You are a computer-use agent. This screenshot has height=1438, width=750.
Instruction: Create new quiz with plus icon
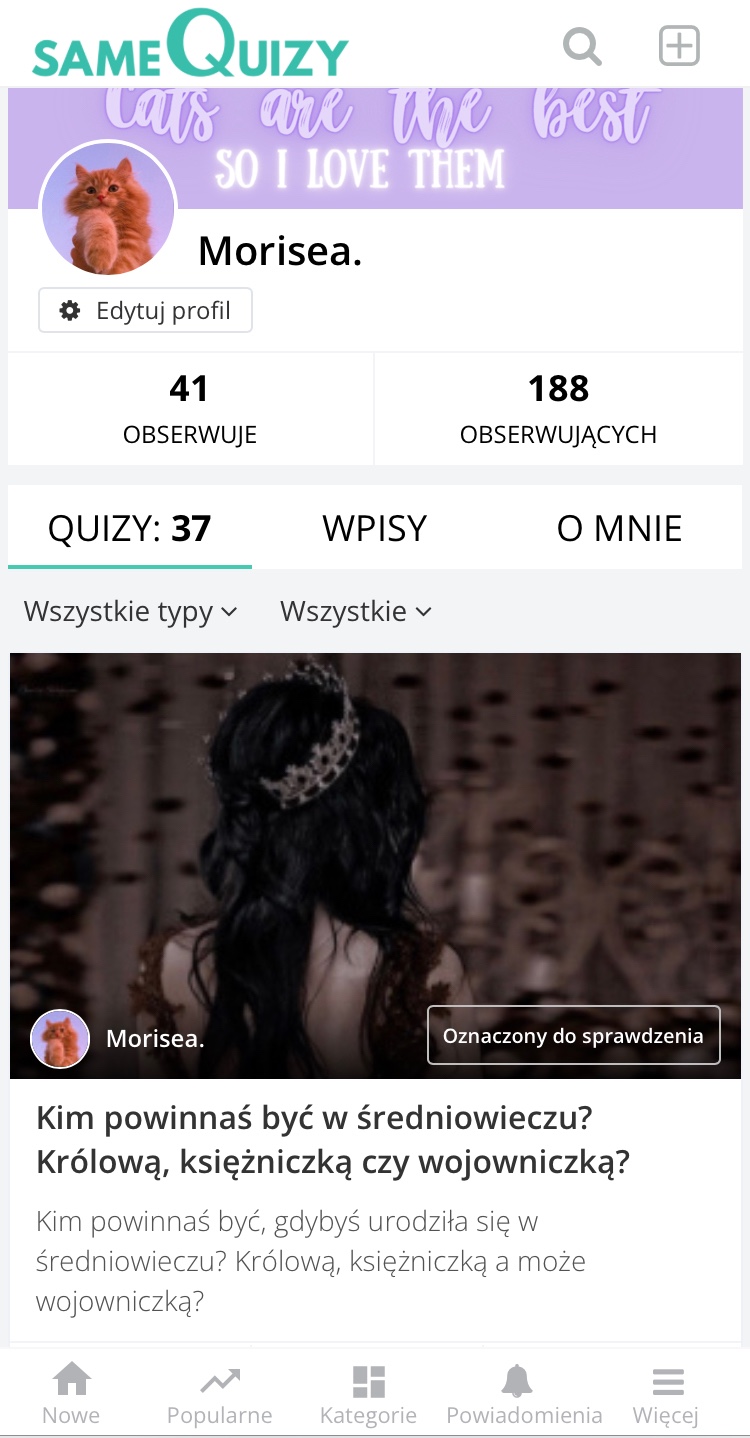[679, 47]
